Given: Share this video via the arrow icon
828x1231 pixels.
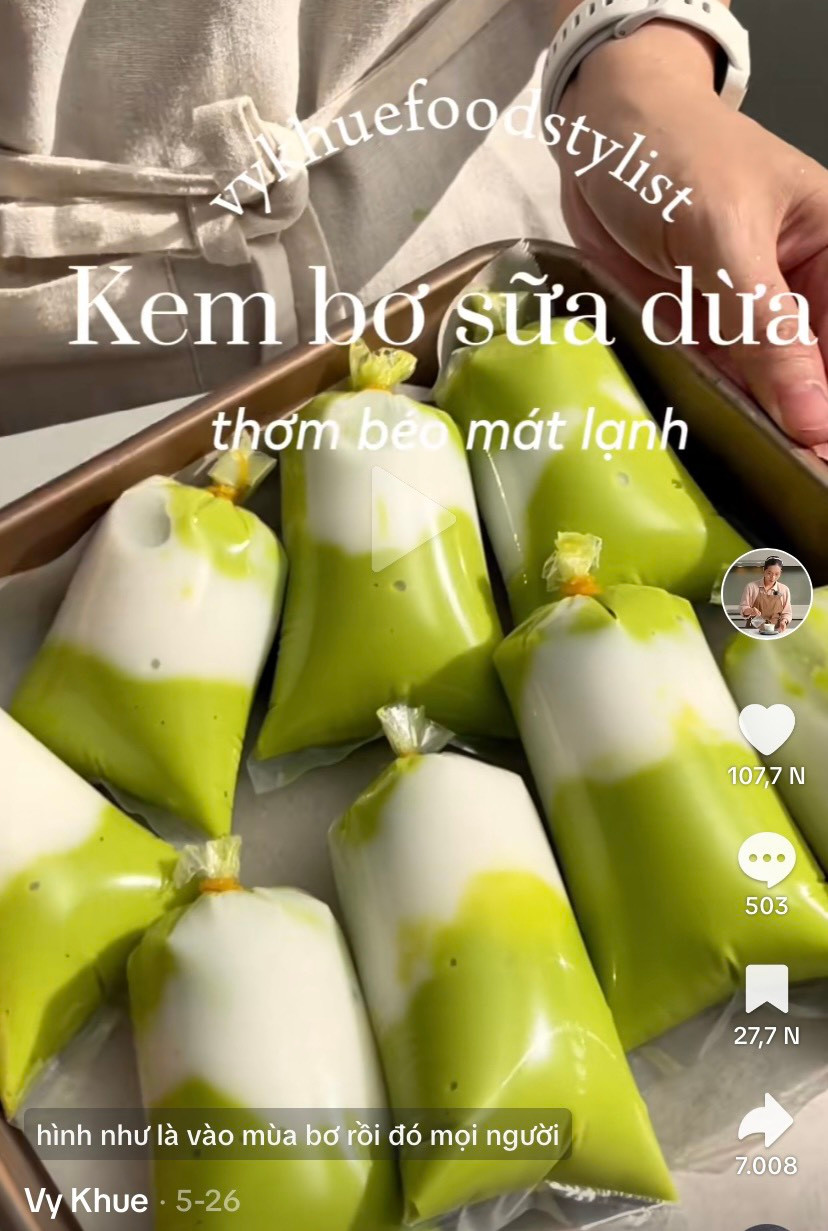Looking at the screenshot, I should click(766, 1121).
